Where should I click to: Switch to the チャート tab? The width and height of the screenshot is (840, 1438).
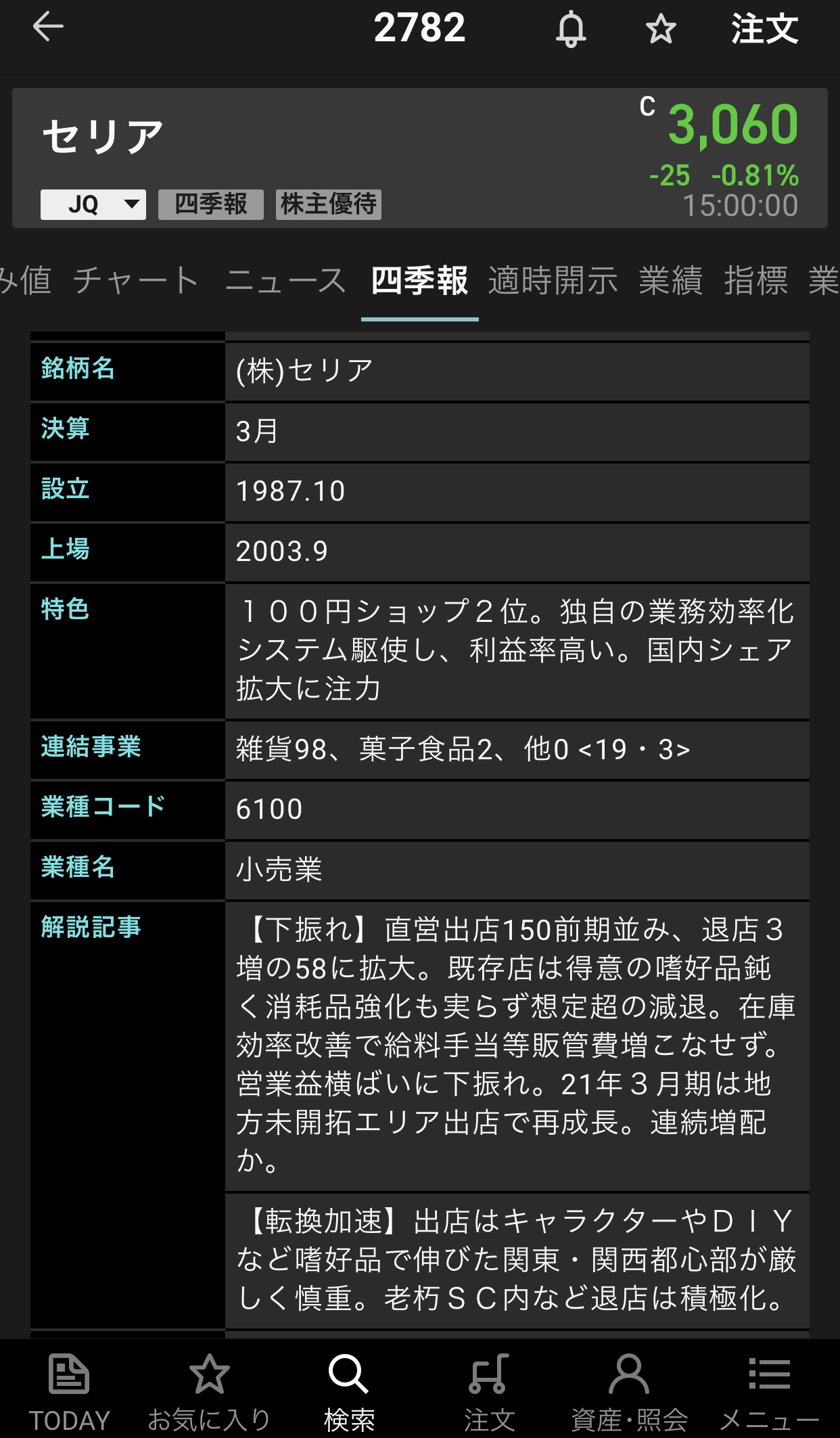135,280
